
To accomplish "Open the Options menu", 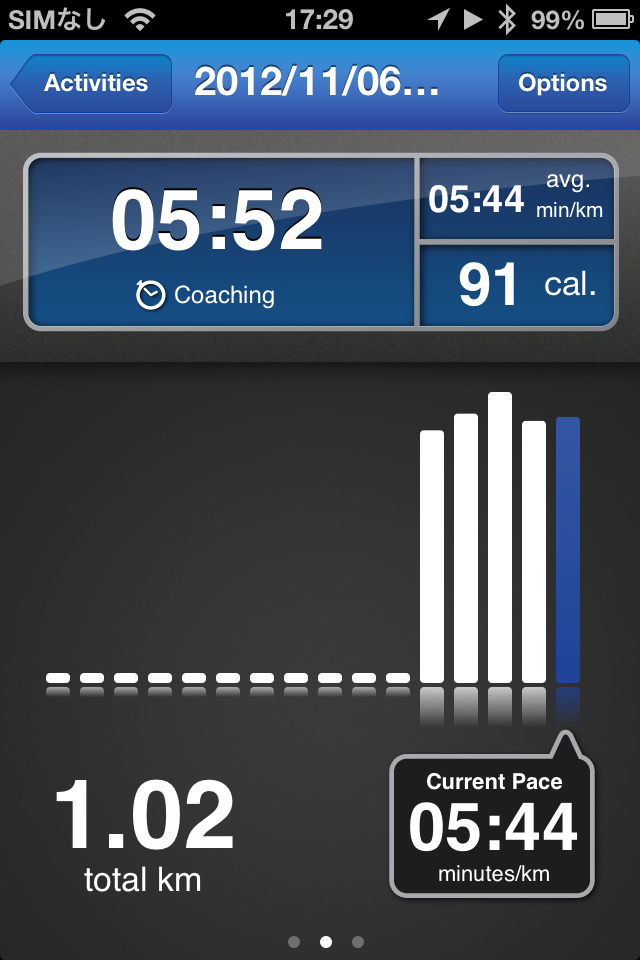I will (562, 84).
